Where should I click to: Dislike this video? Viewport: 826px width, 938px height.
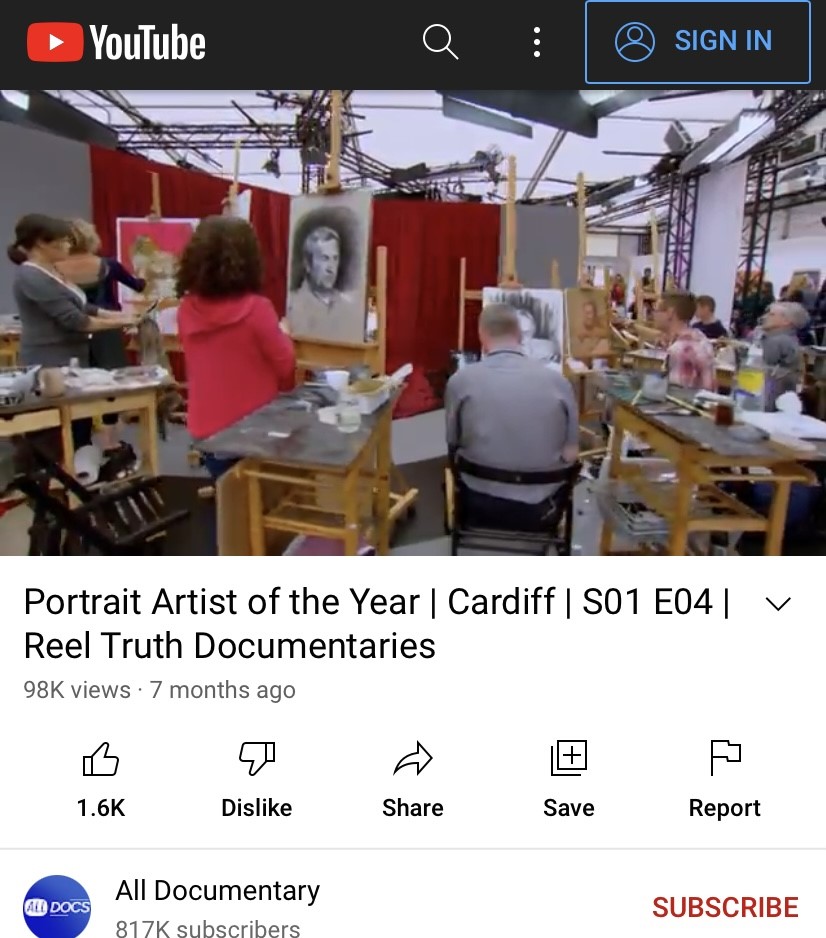pos(257,779)
